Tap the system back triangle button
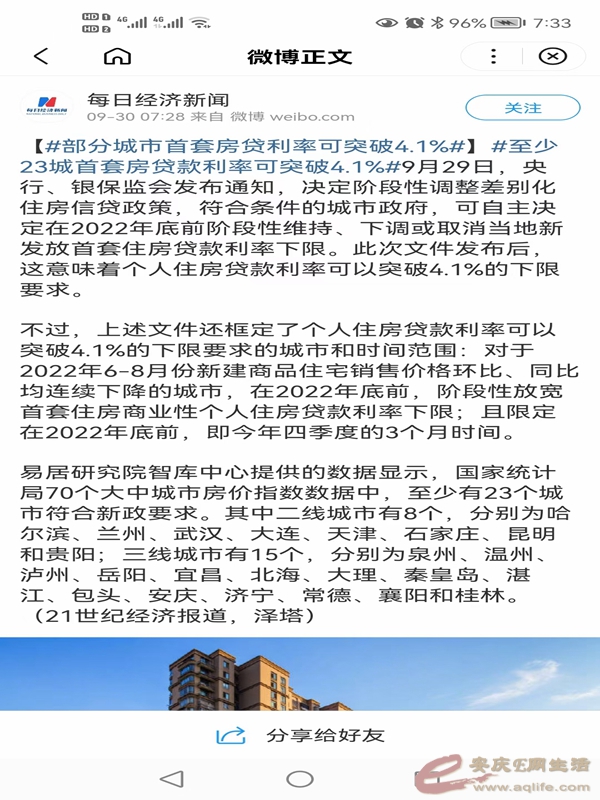The height and width of the screenshot is (800, 600). tap(171, 778)
